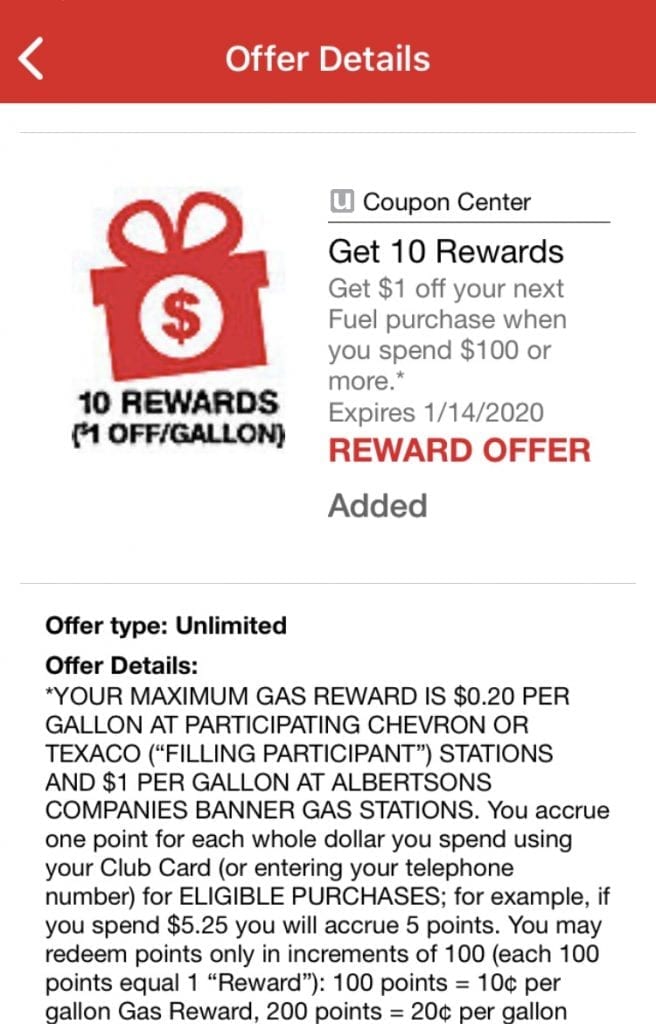Go back from Offer Details

click(x=32, y=58)
